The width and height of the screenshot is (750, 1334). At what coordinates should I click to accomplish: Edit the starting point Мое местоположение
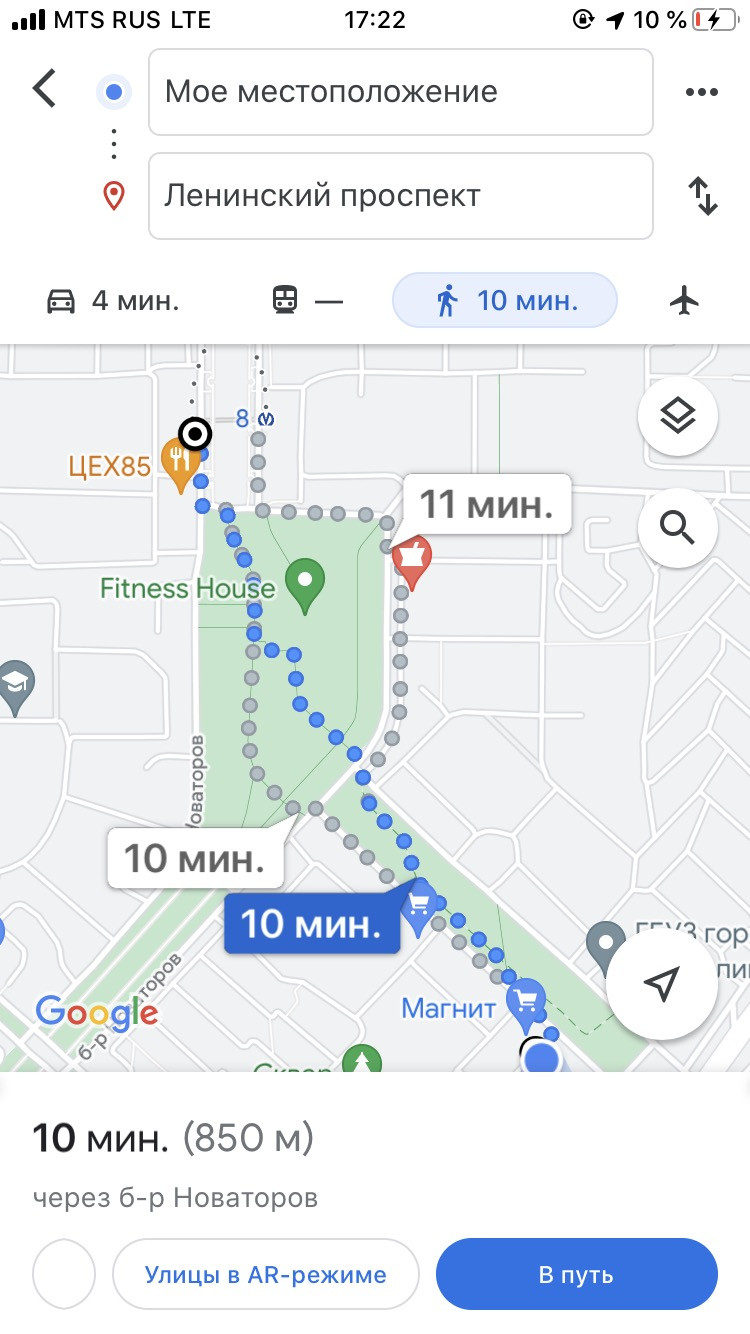coord(400,92)
